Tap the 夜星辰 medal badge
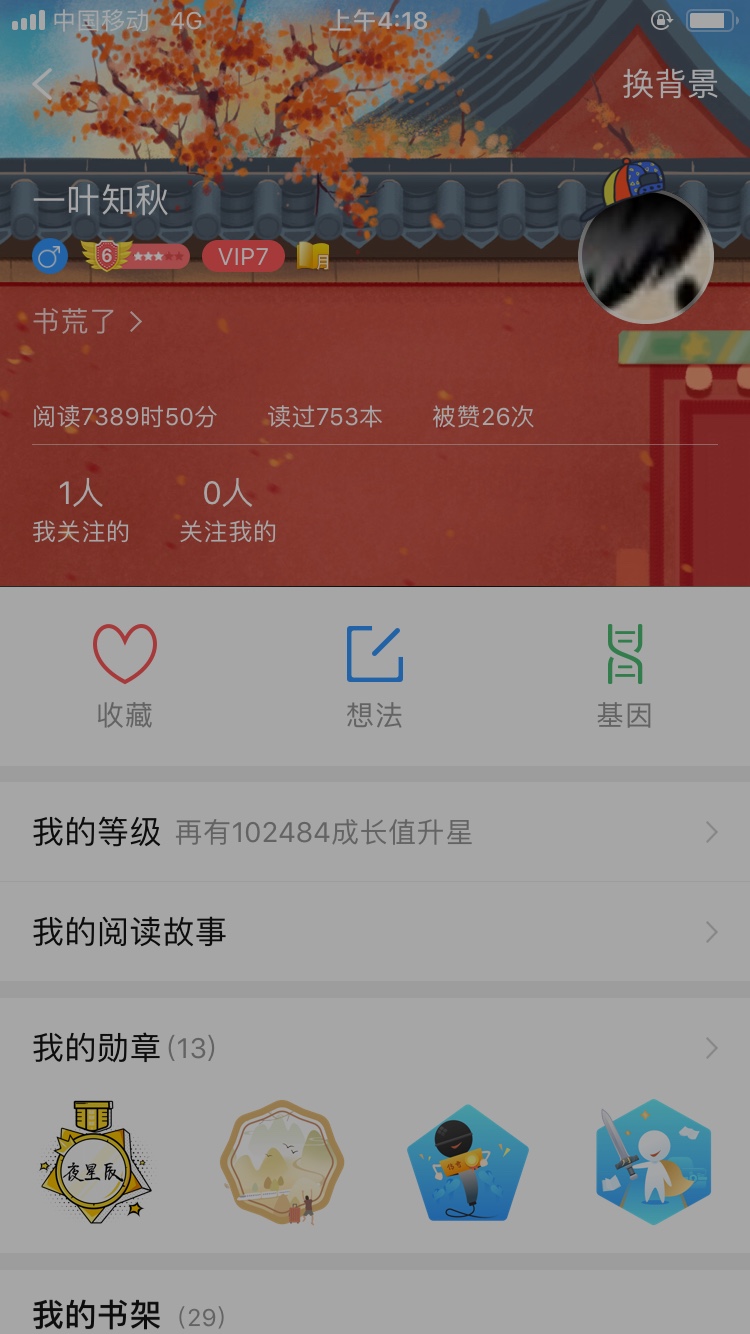Screen dimensions: 750x1334 [x=96, y=1162]
